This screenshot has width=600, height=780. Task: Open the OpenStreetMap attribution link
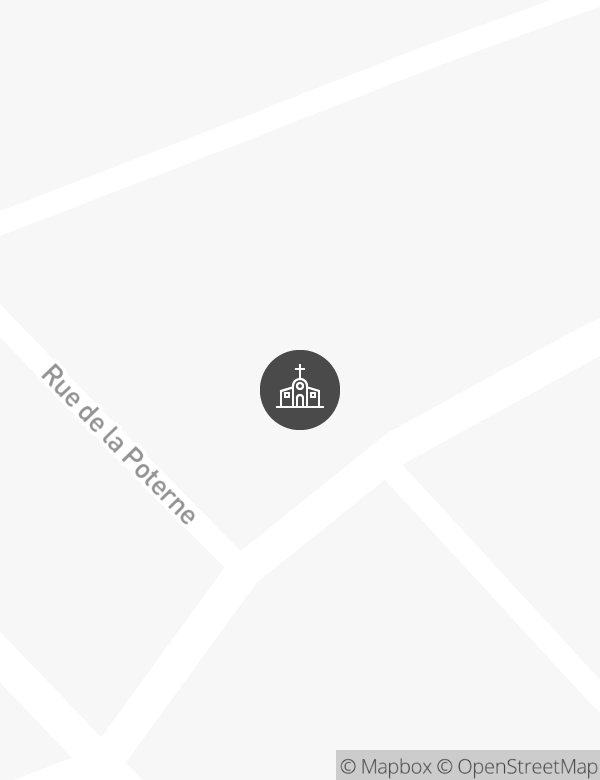point(517,767)
